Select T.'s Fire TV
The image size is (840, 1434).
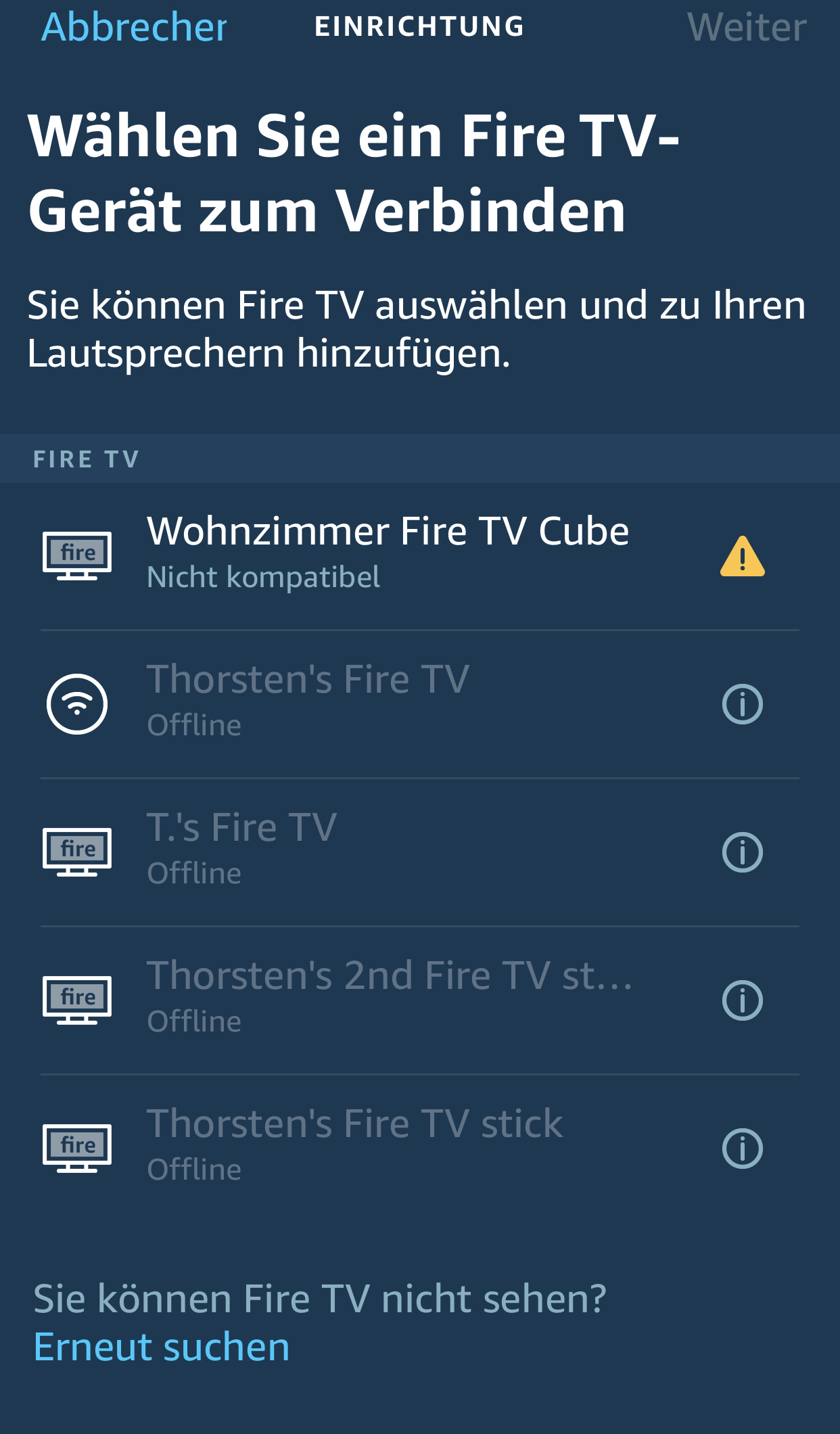pos(241,849)
